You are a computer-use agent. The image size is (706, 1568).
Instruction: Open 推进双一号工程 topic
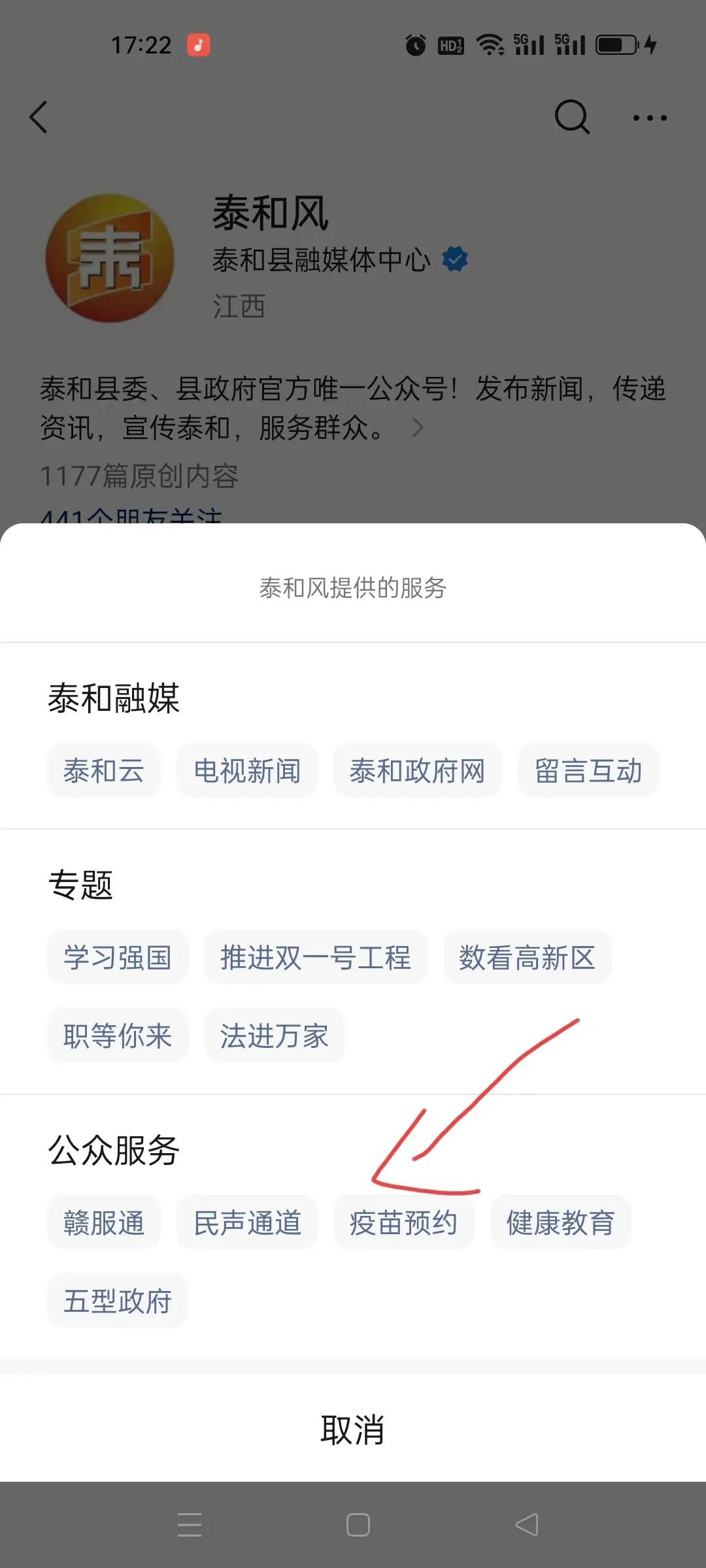pos(315,958)
